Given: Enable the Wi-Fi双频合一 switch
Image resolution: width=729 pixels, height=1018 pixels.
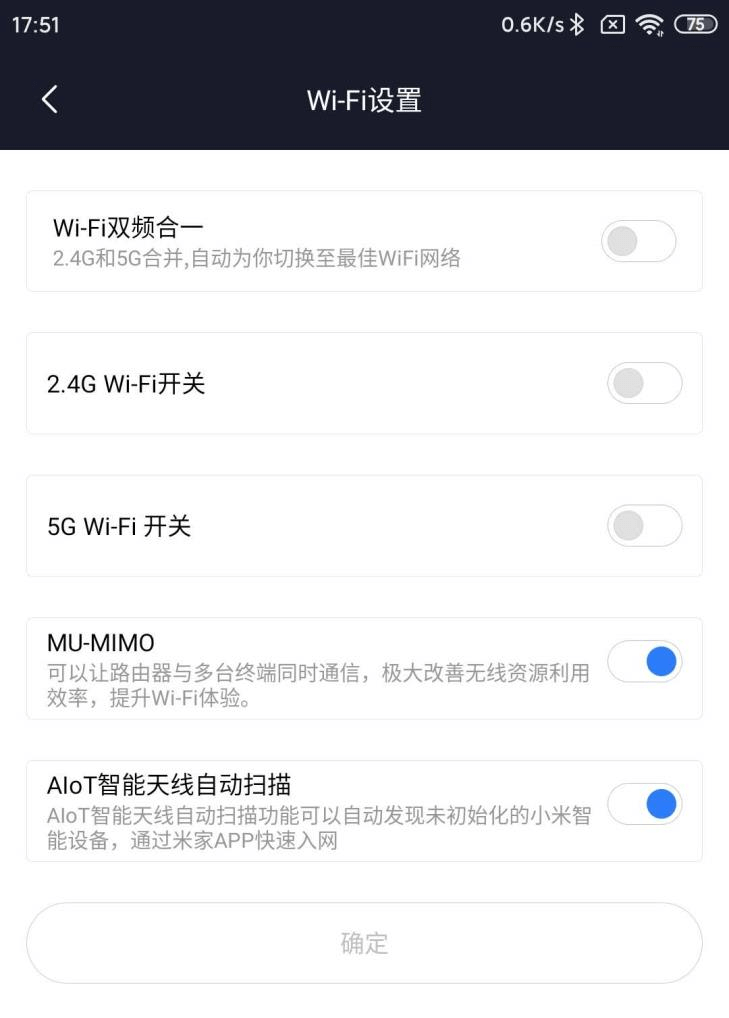Looking at the screenshot, I should (x=638, y=241).
